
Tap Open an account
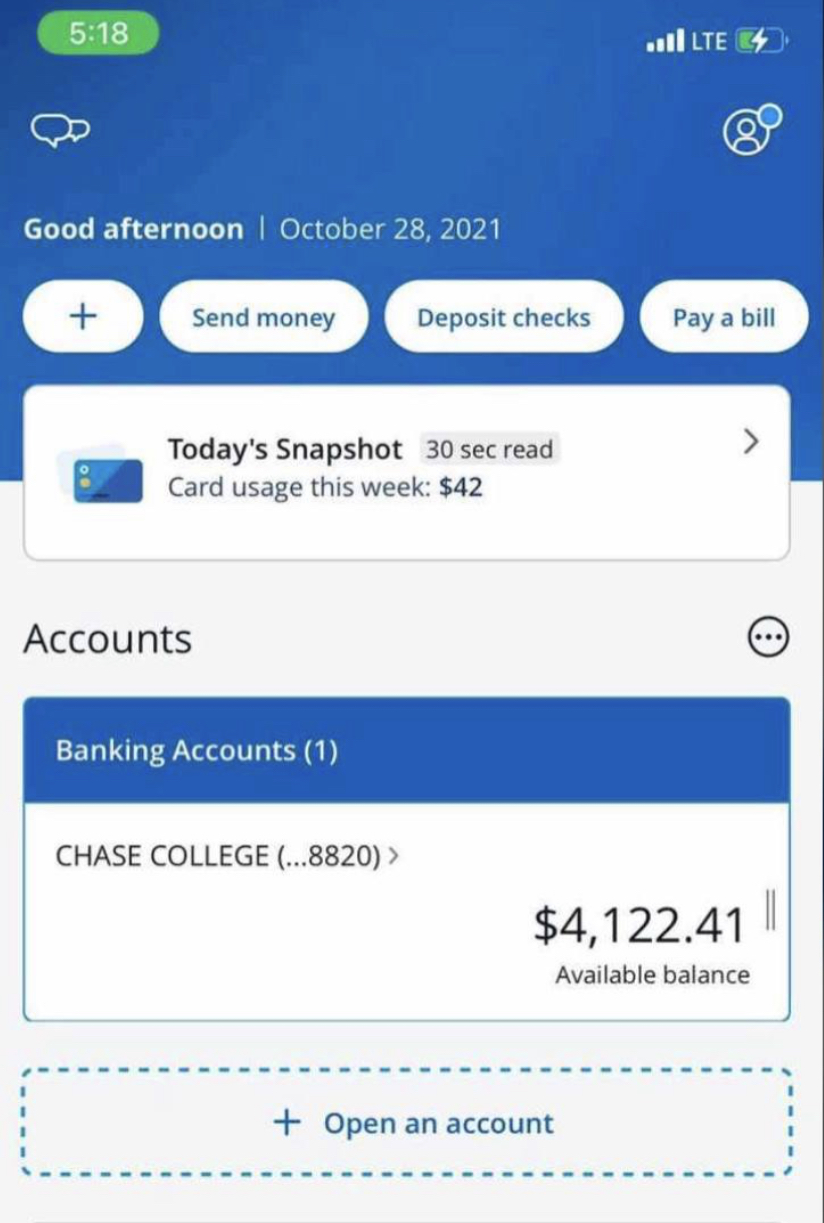tap(412, 1123)
